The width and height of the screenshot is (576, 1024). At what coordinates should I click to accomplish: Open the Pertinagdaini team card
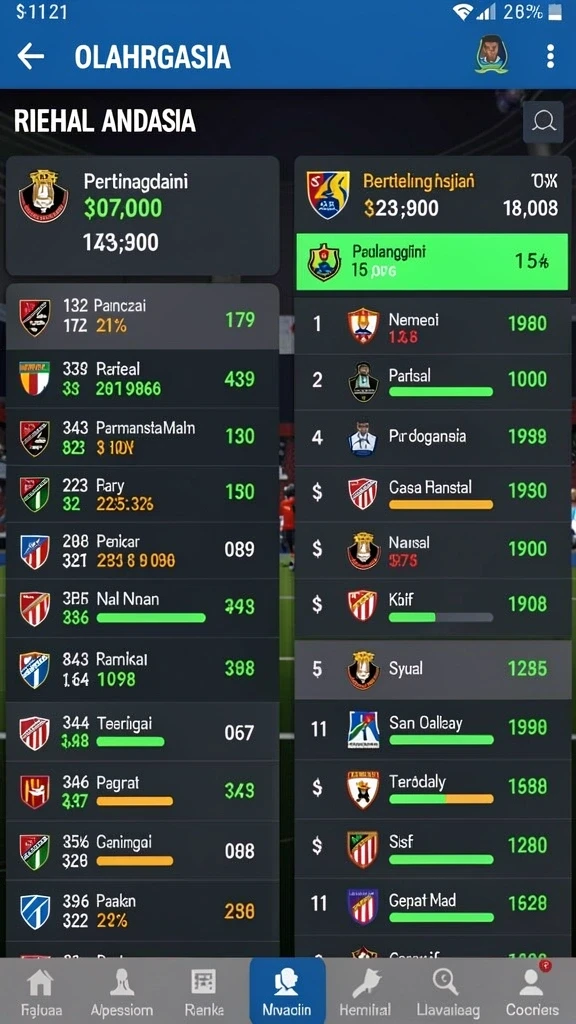(x=142, y=216)
